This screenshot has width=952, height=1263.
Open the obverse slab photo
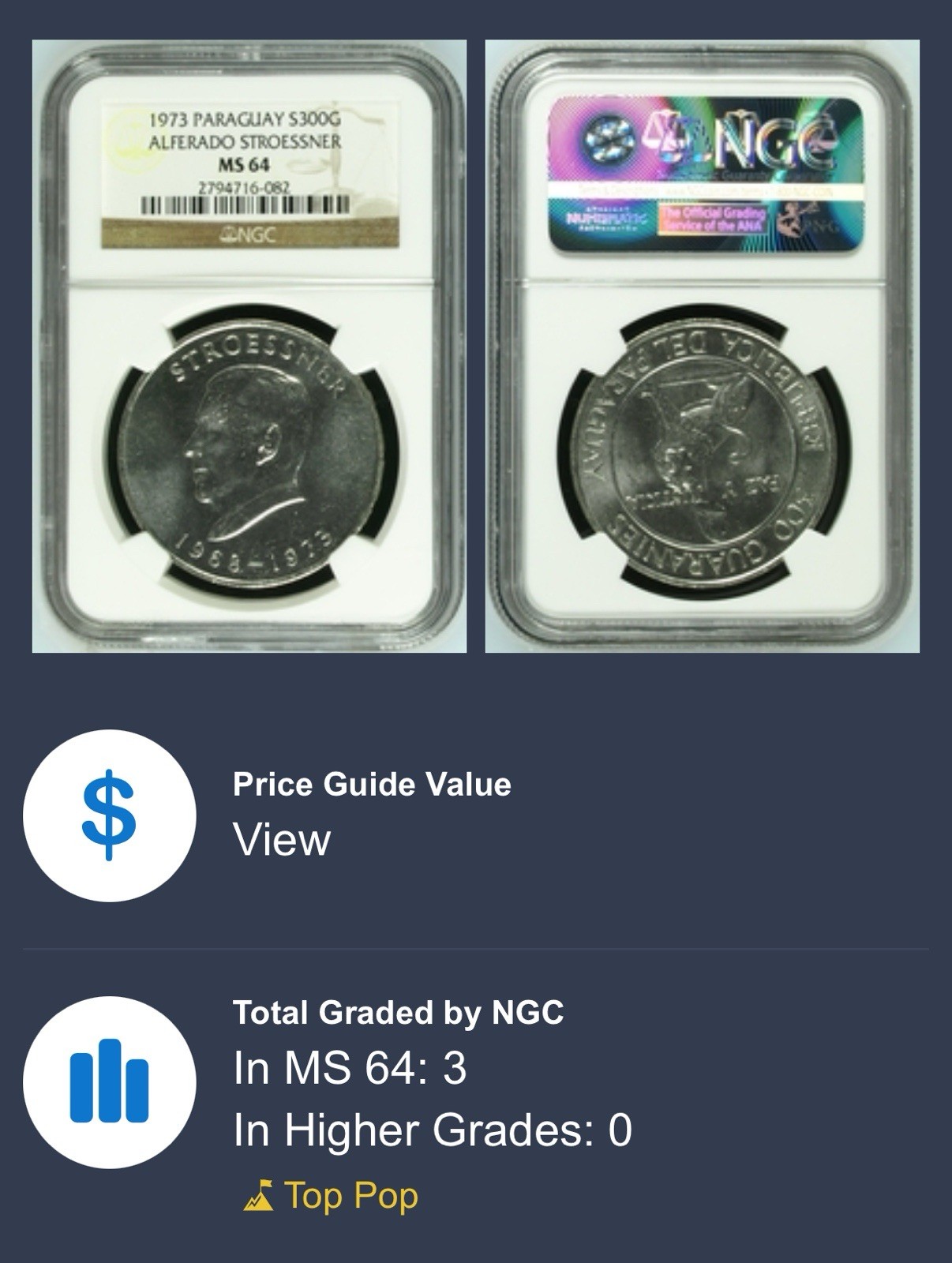tap(249, 346)
